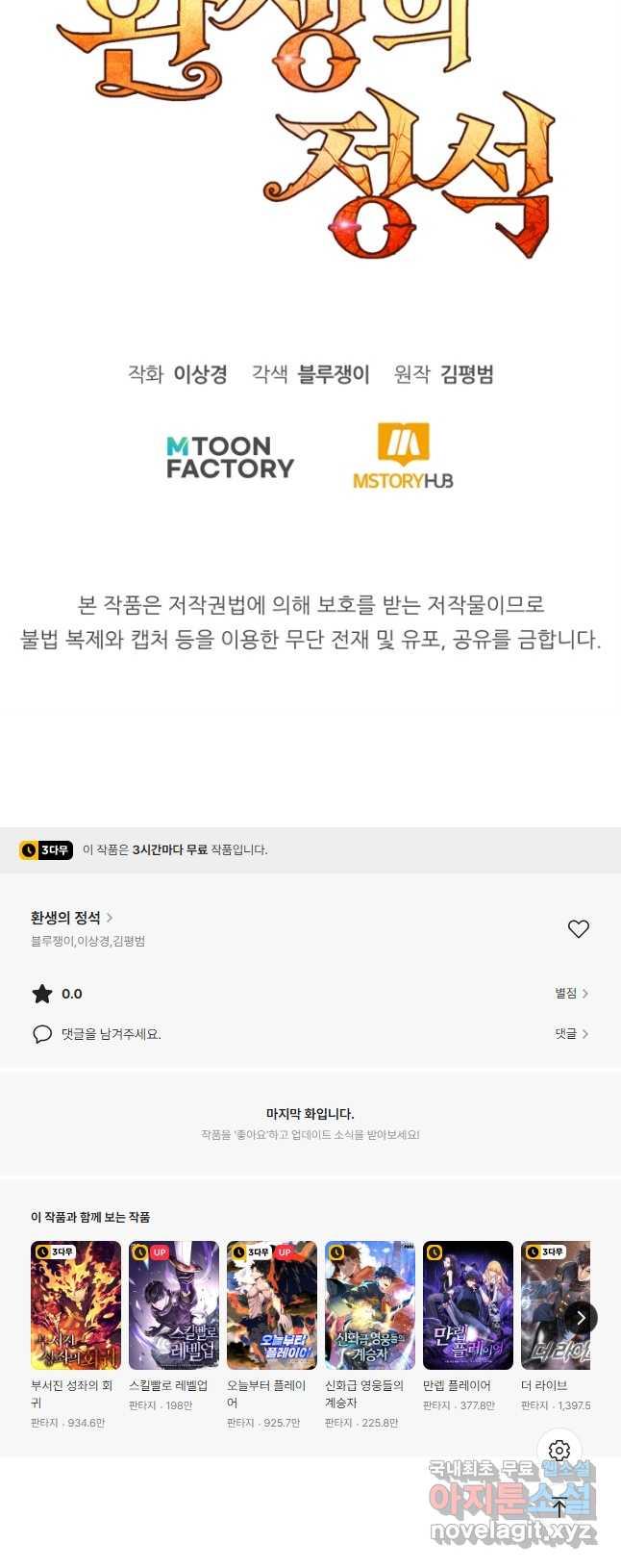Open 만렙 플레이어 webtoon
Screen dimensions: 621x1568
[x=468, y=1305]
